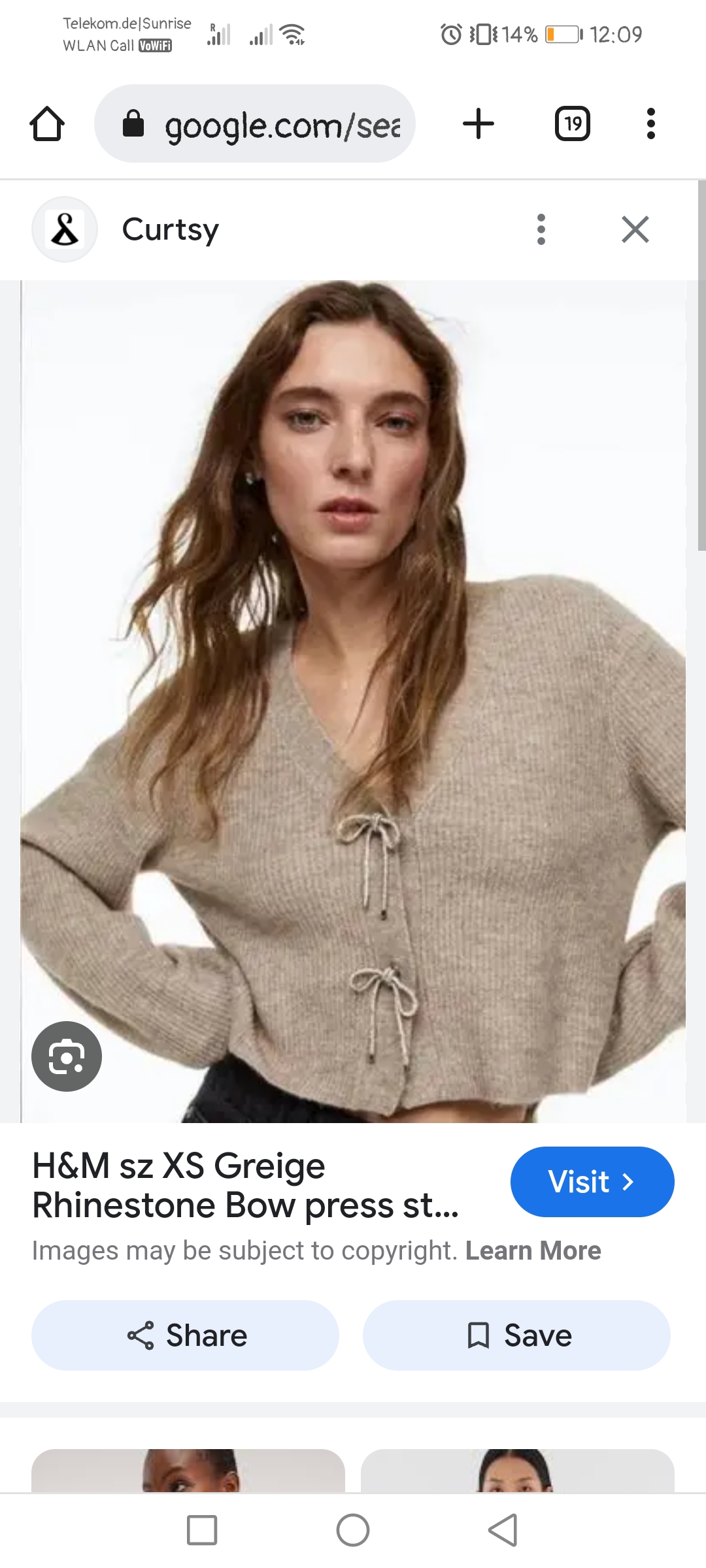Close the image preview panel
The width and height of the screenshot is (706, 1568).
click(x=635, y=229)
